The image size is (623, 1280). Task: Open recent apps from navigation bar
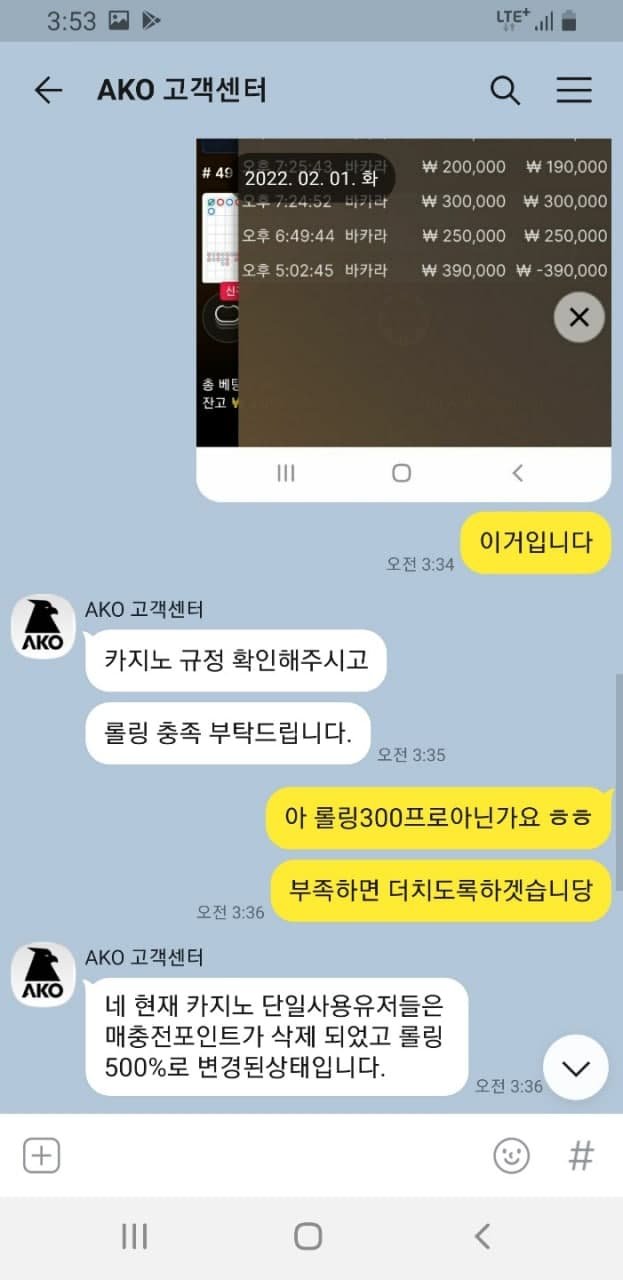(135, 1236)
